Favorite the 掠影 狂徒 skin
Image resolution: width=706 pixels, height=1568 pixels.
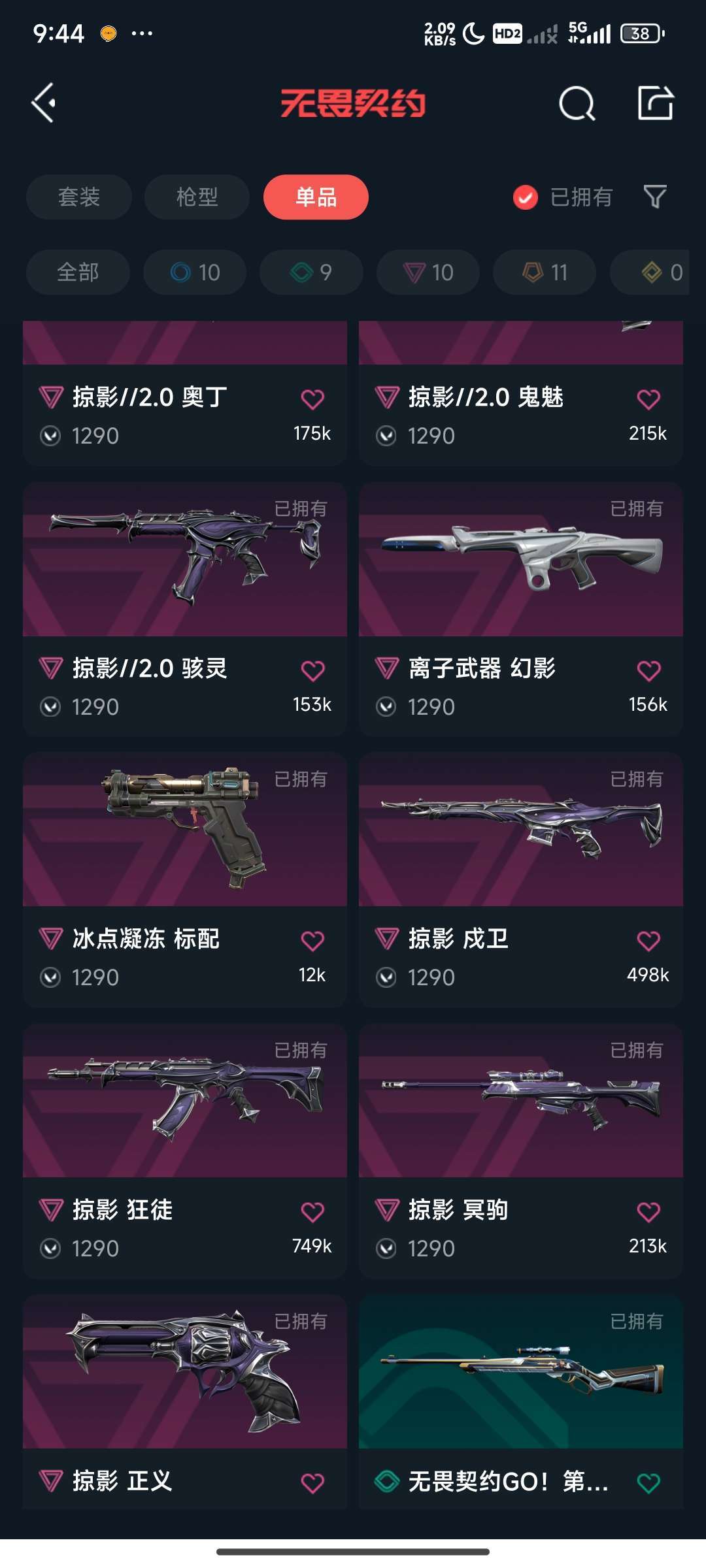[x=312, y=1209]
